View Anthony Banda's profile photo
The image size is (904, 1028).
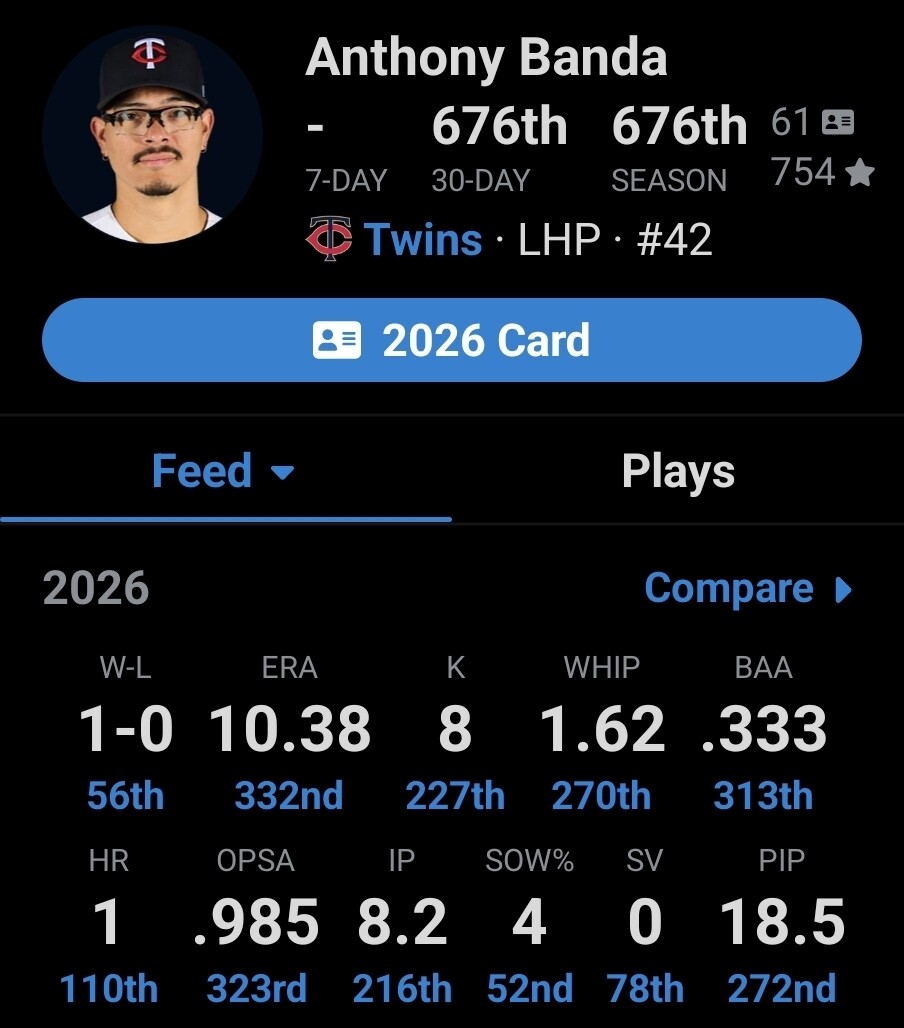(152, 133)
